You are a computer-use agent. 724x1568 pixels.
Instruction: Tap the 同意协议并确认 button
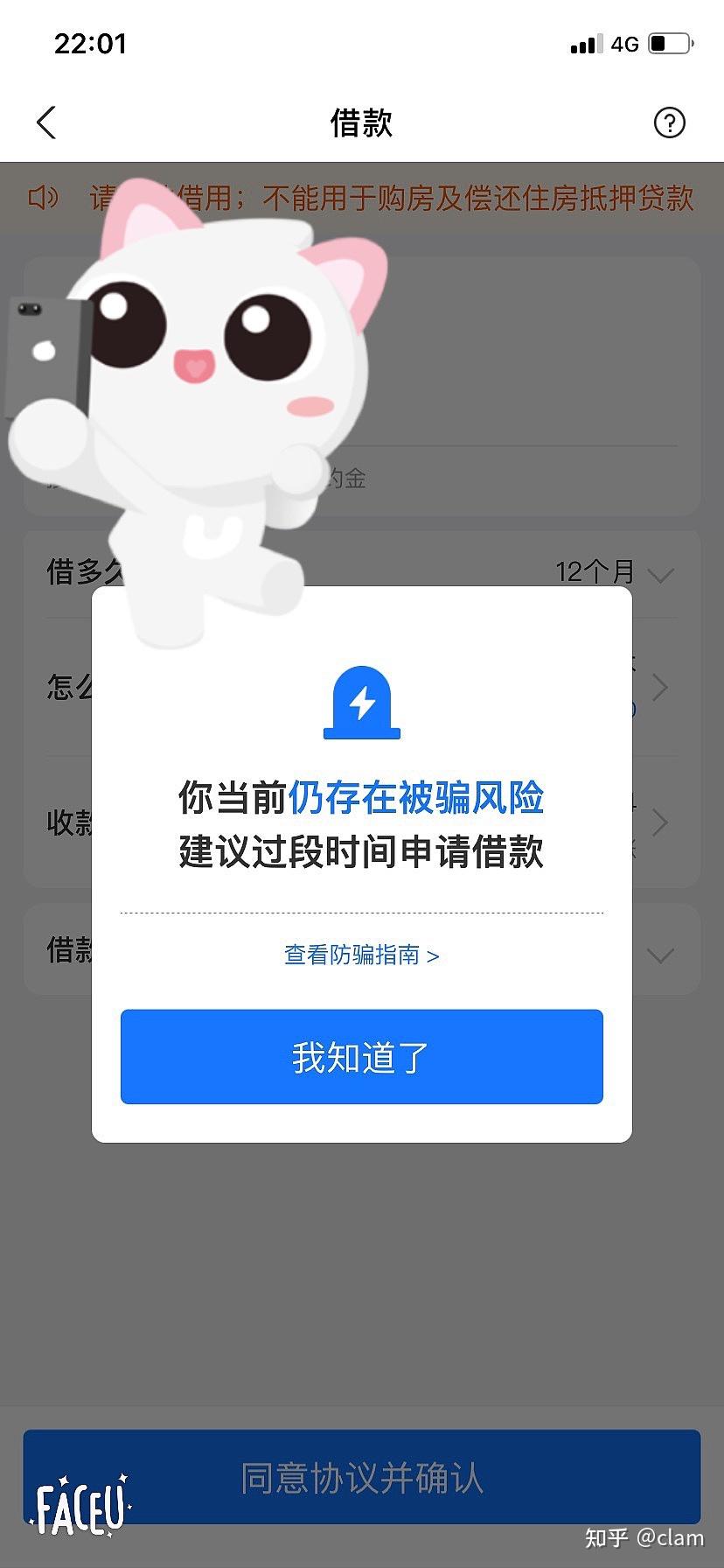[361, 1479]
